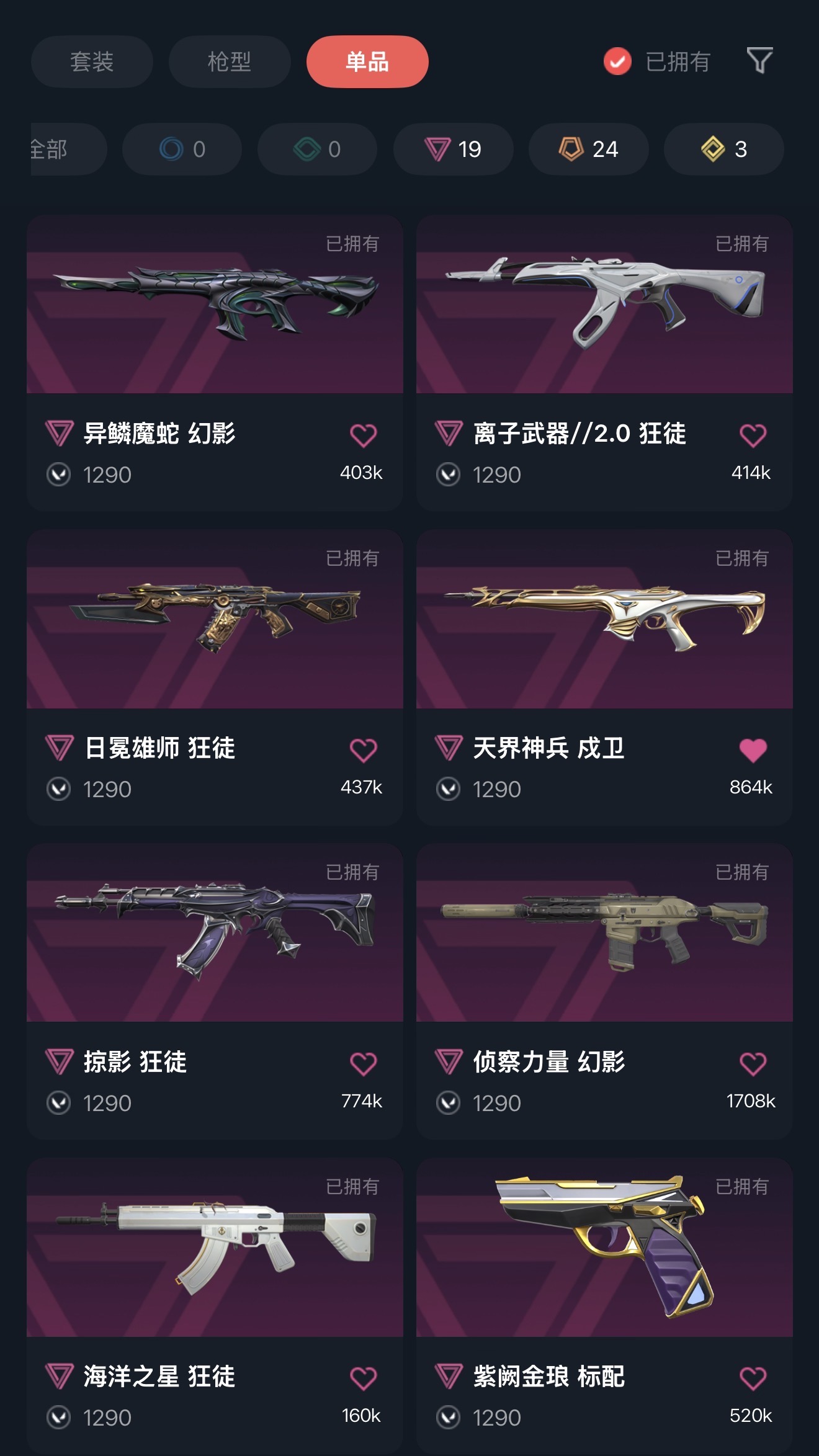Viewport: 819px width, 1456px height.
Task: Filter by orange tier chip showing 24
Action: [588, 150]
